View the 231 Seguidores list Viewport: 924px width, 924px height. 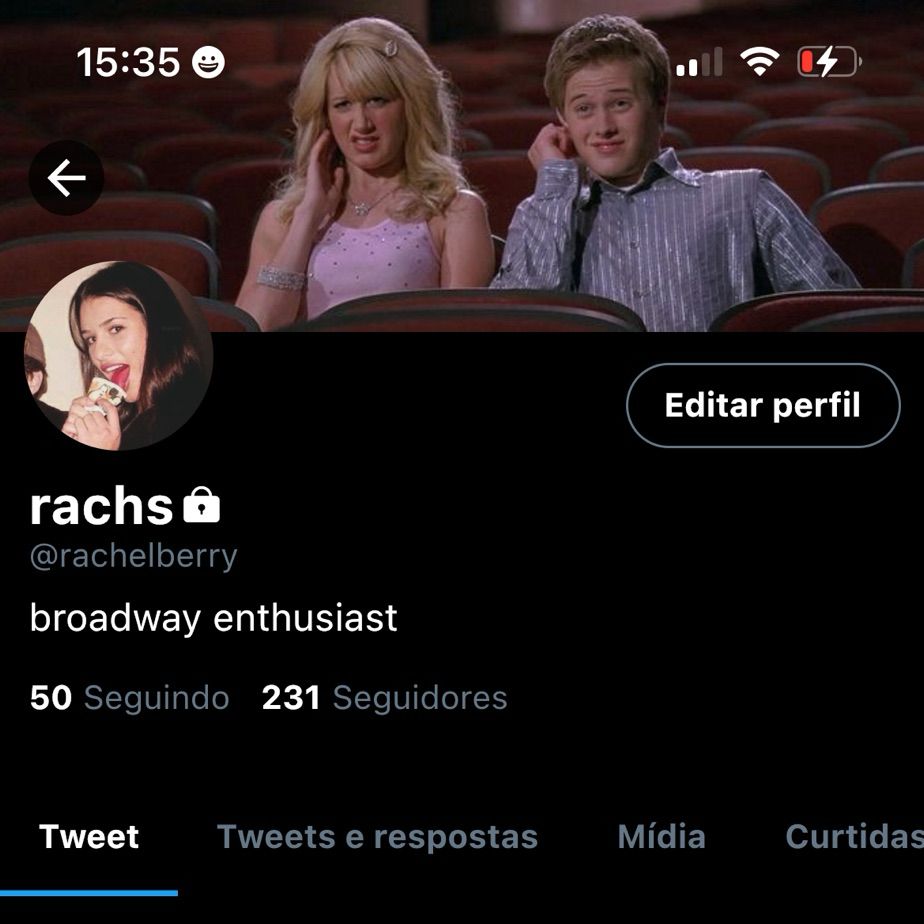(384, 698)
